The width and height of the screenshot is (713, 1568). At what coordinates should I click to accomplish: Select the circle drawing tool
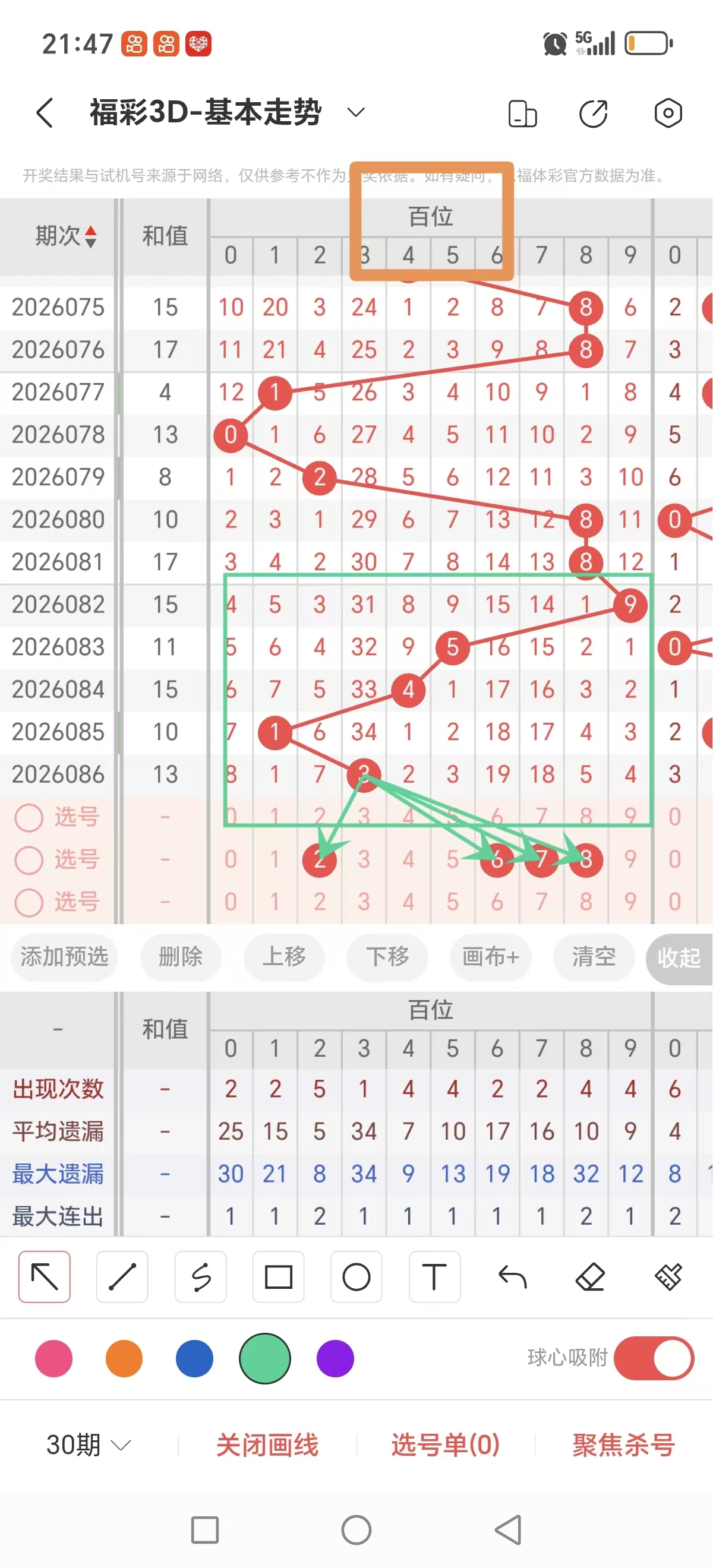click(x=356, y=1278)
